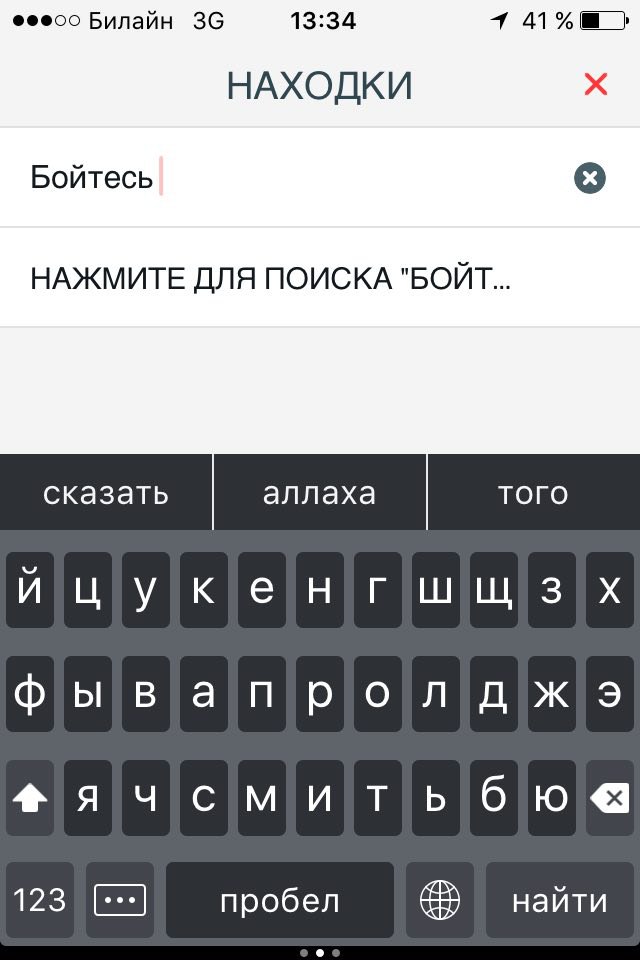Select the "Нажмите для поиска" suggestion row
The height and width of the screenshot is (960, 640).
click(x=320, y=278)
